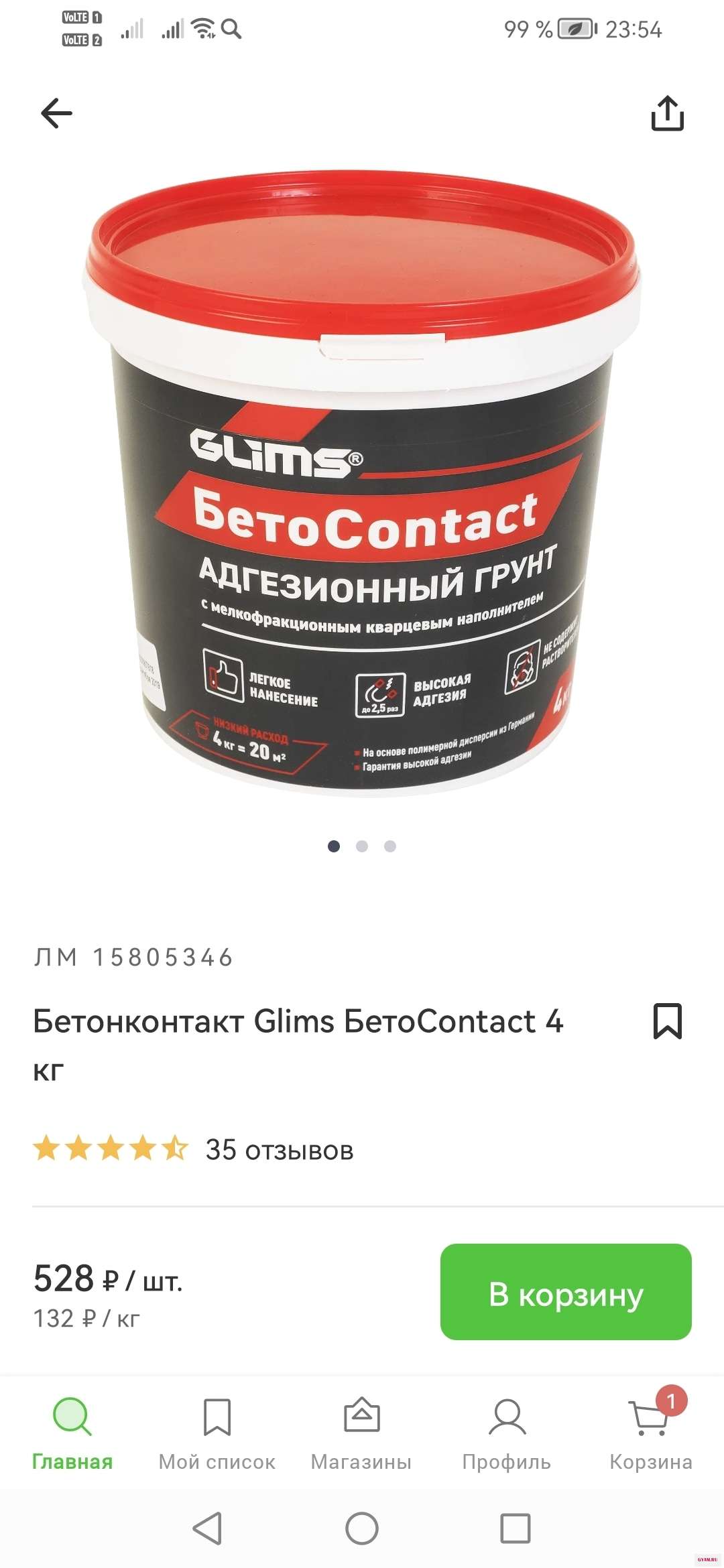724x1568 pixels.
Task: Open the Корзина cart tab
Action: point(650,1433)
